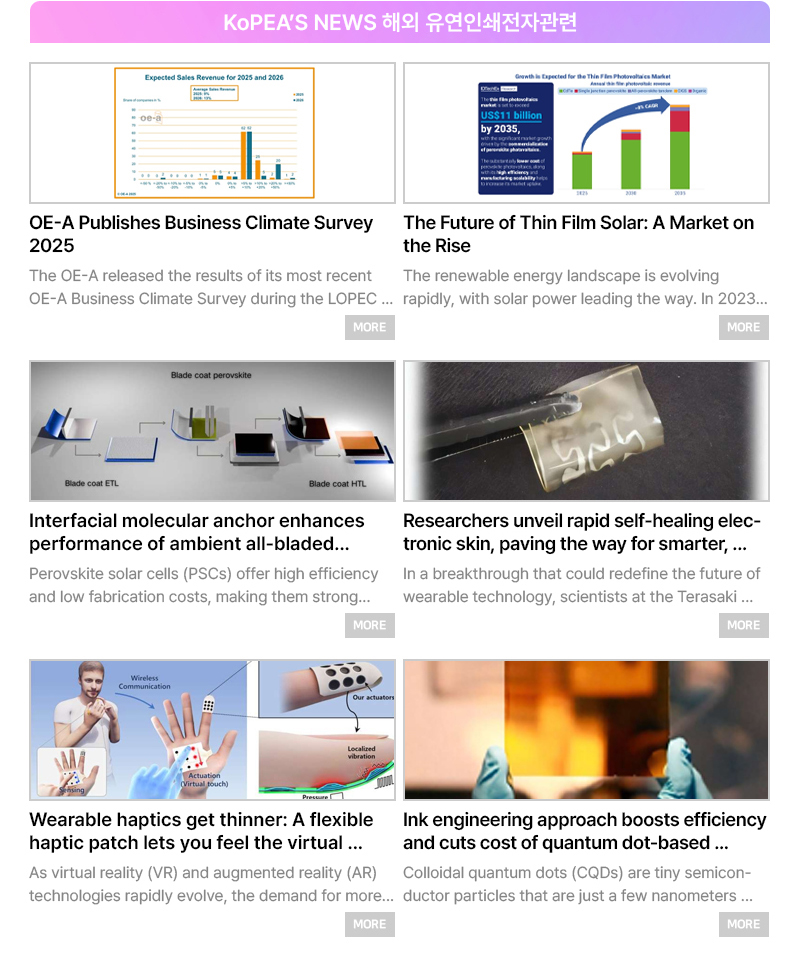Viewport: 800px width, 968px height.
Task: Open the quantum dot ink photo
Action: [586, 730]
